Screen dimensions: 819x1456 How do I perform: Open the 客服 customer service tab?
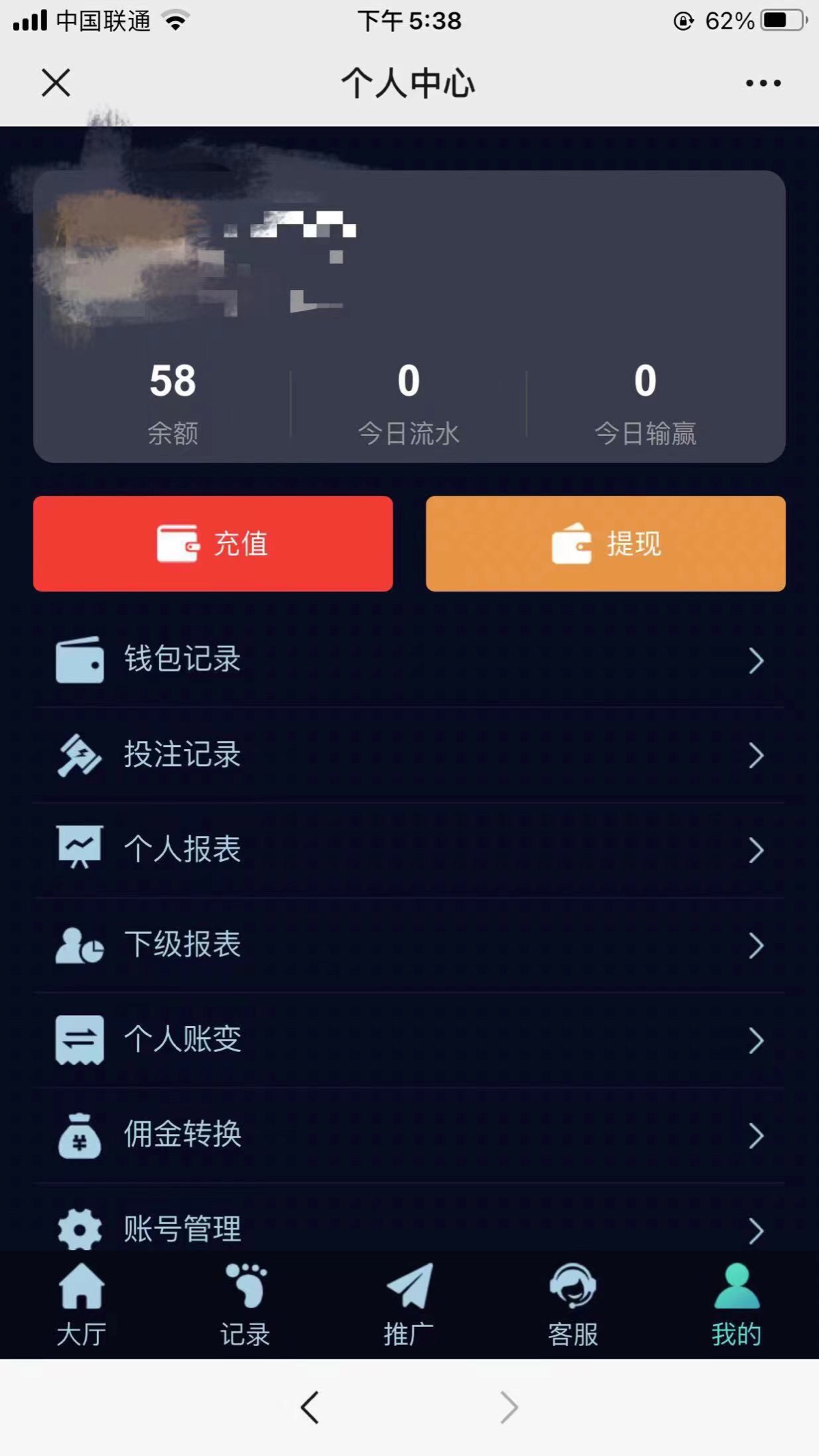(573, 1305)
